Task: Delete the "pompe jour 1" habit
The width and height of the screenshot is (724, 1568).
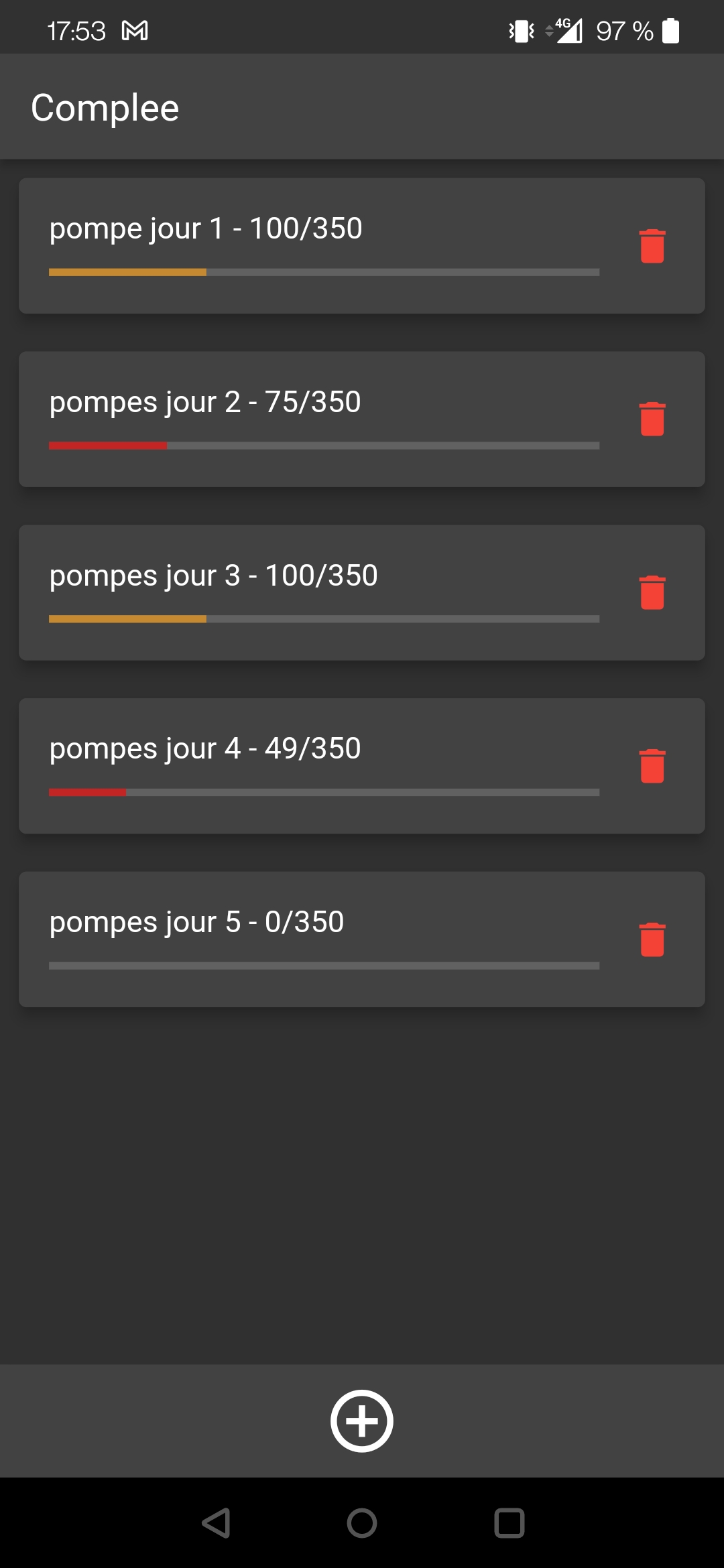Action: pyautogui.click(x=652, y=246)
